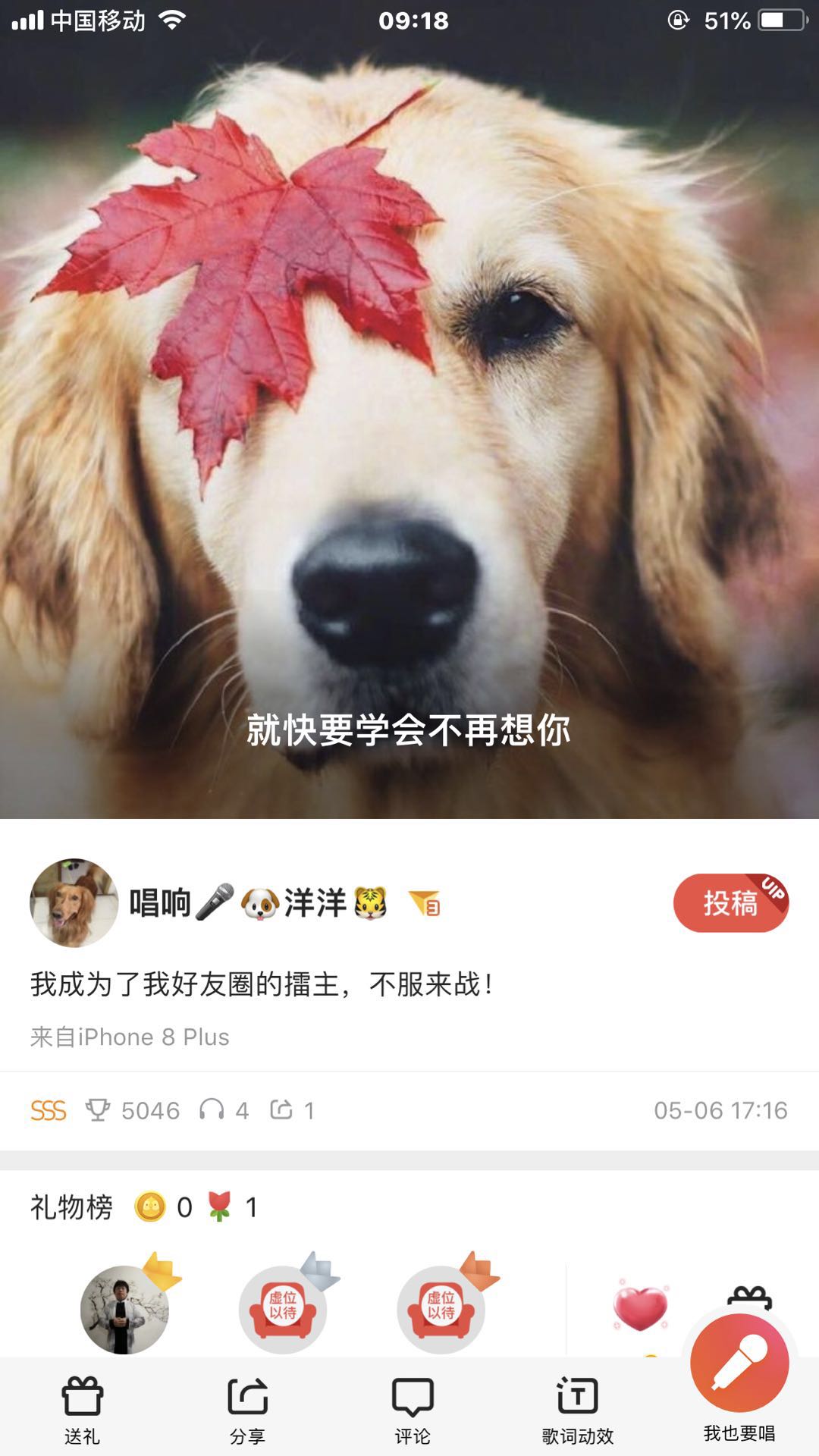Open the 礼物榜 gift ranking

(72, 1207)
